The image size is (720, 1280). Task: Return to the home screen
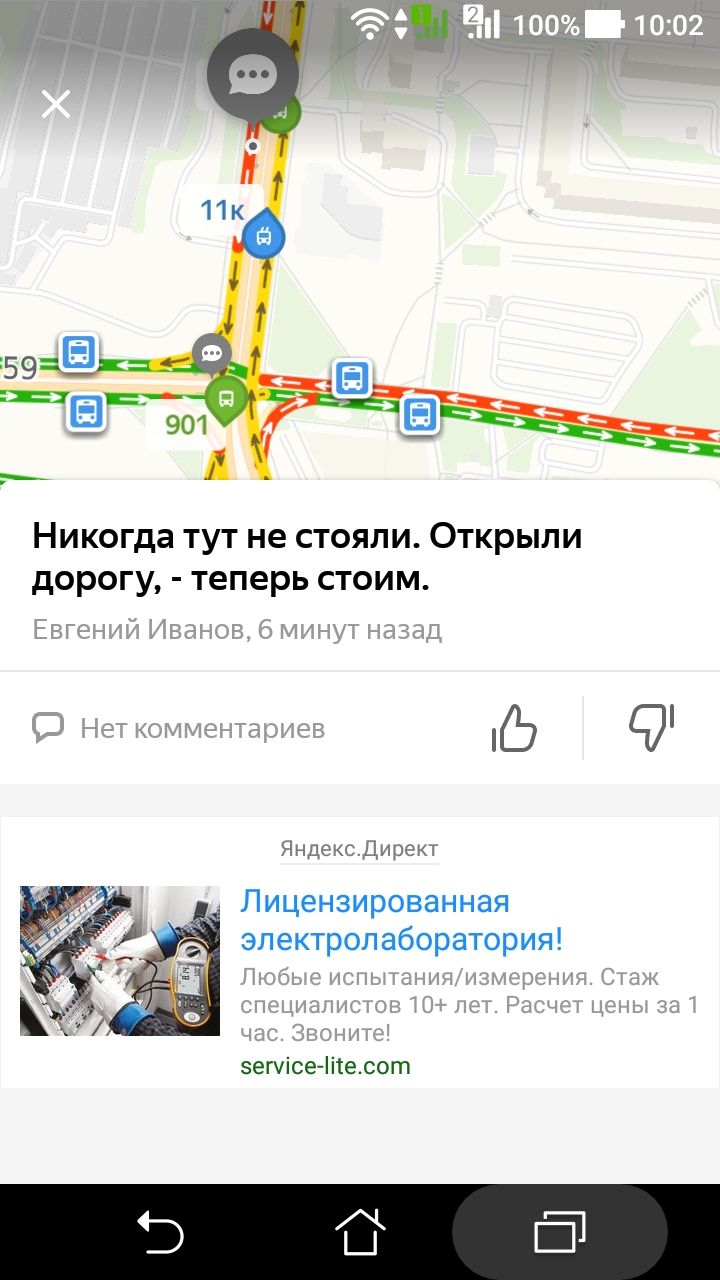tap(360, 1231)
